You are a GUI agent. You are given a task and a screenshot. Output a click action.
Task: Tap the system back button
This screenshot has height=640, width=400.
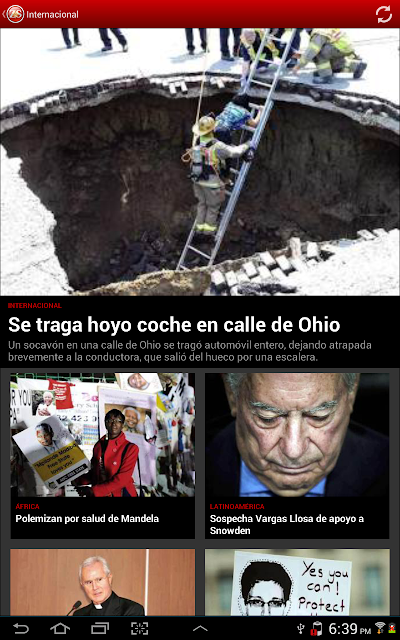(20, 629)
